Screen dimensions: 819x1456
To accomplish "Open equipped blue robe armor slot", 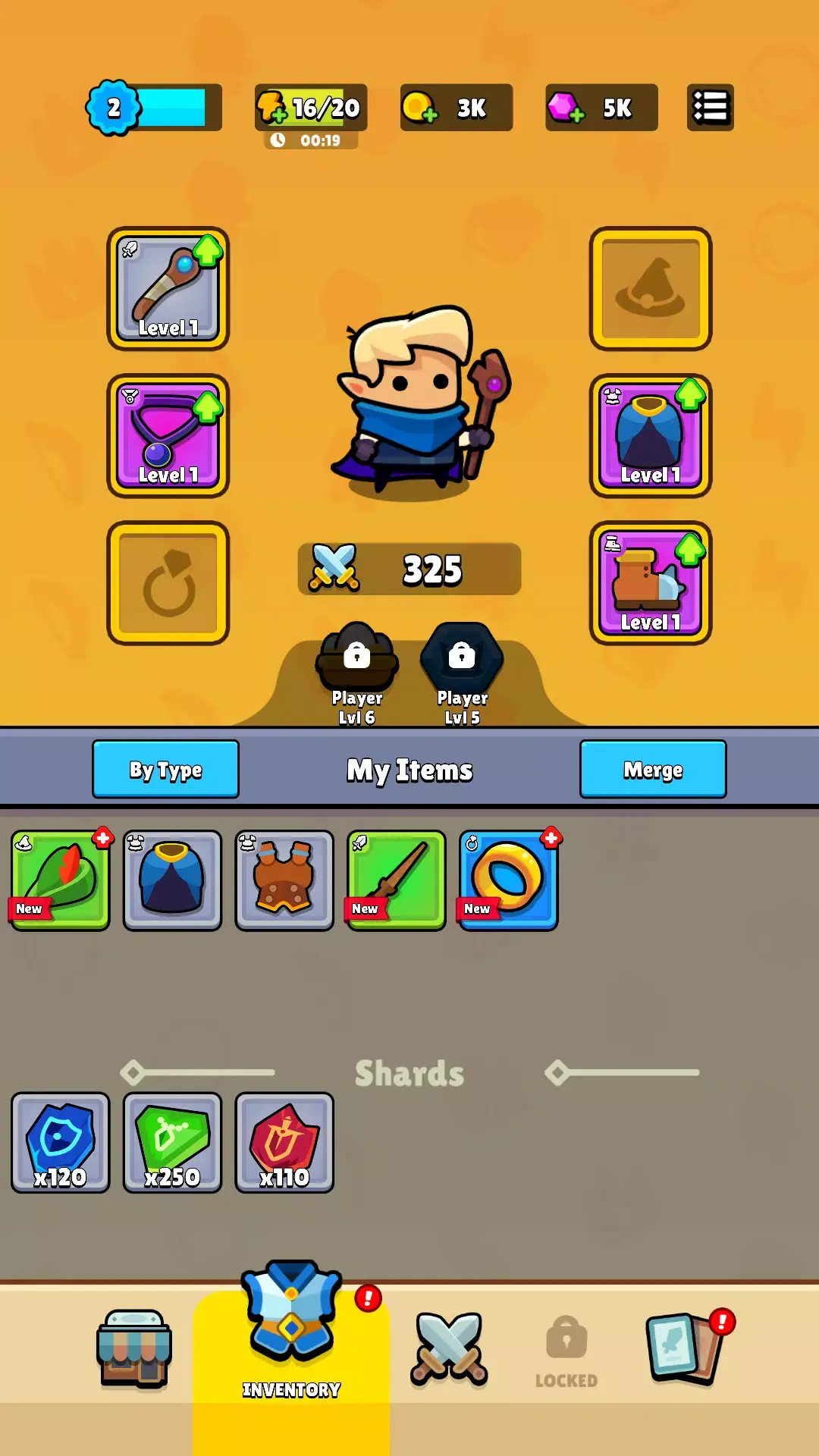I will 650,436.
